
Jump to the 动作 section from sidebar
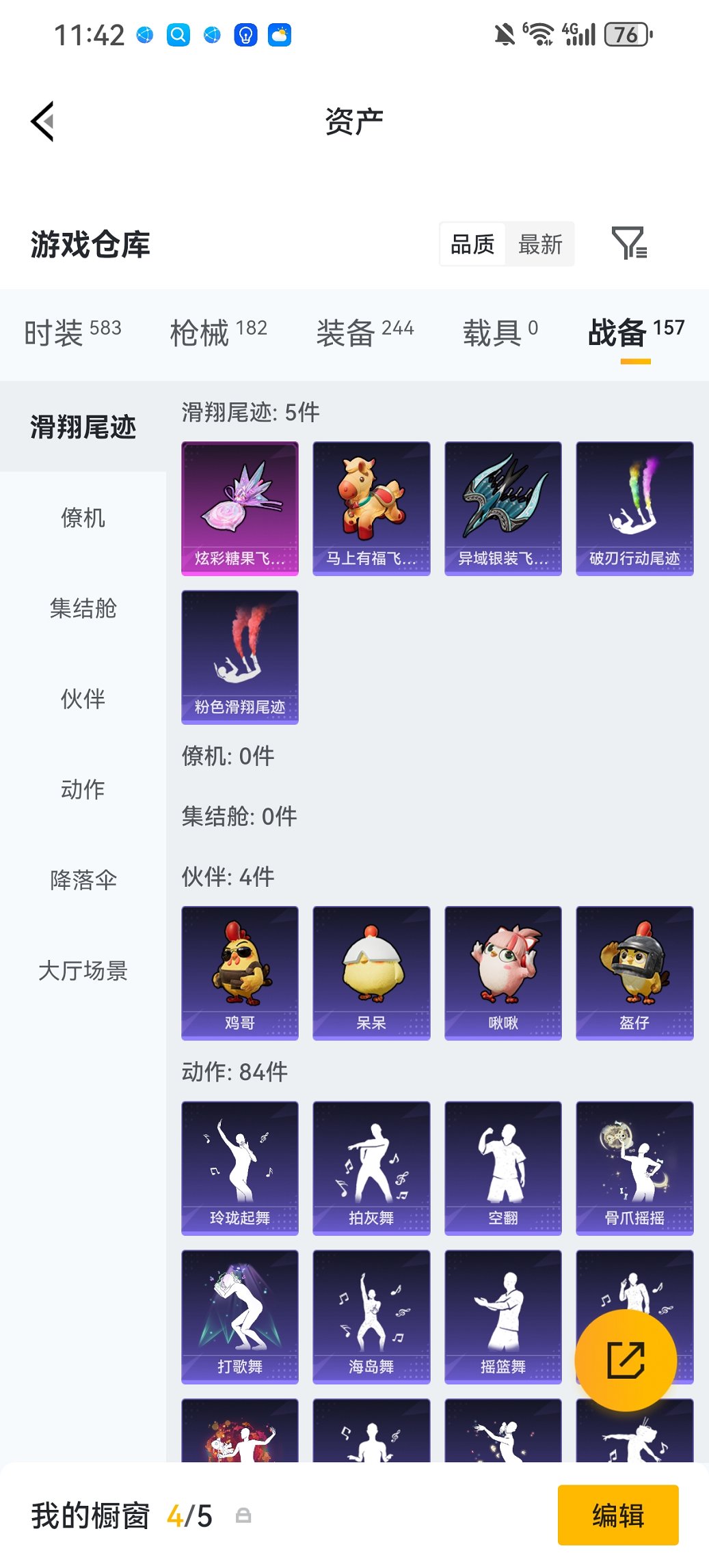tap(84, 790)
